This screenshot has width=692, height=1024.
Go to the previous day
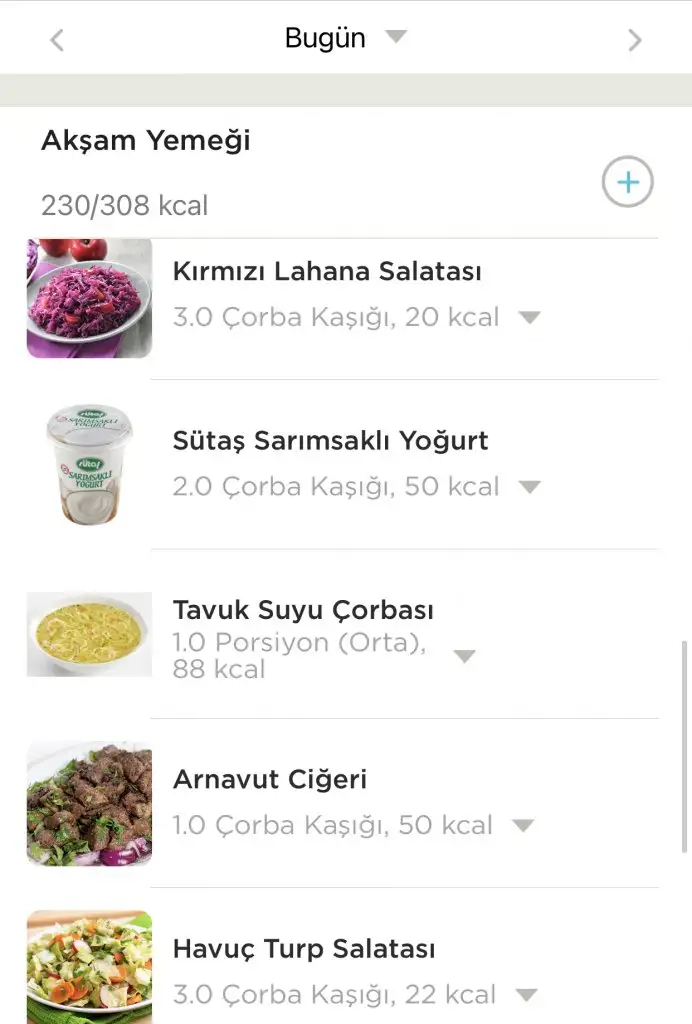point(57,40)
